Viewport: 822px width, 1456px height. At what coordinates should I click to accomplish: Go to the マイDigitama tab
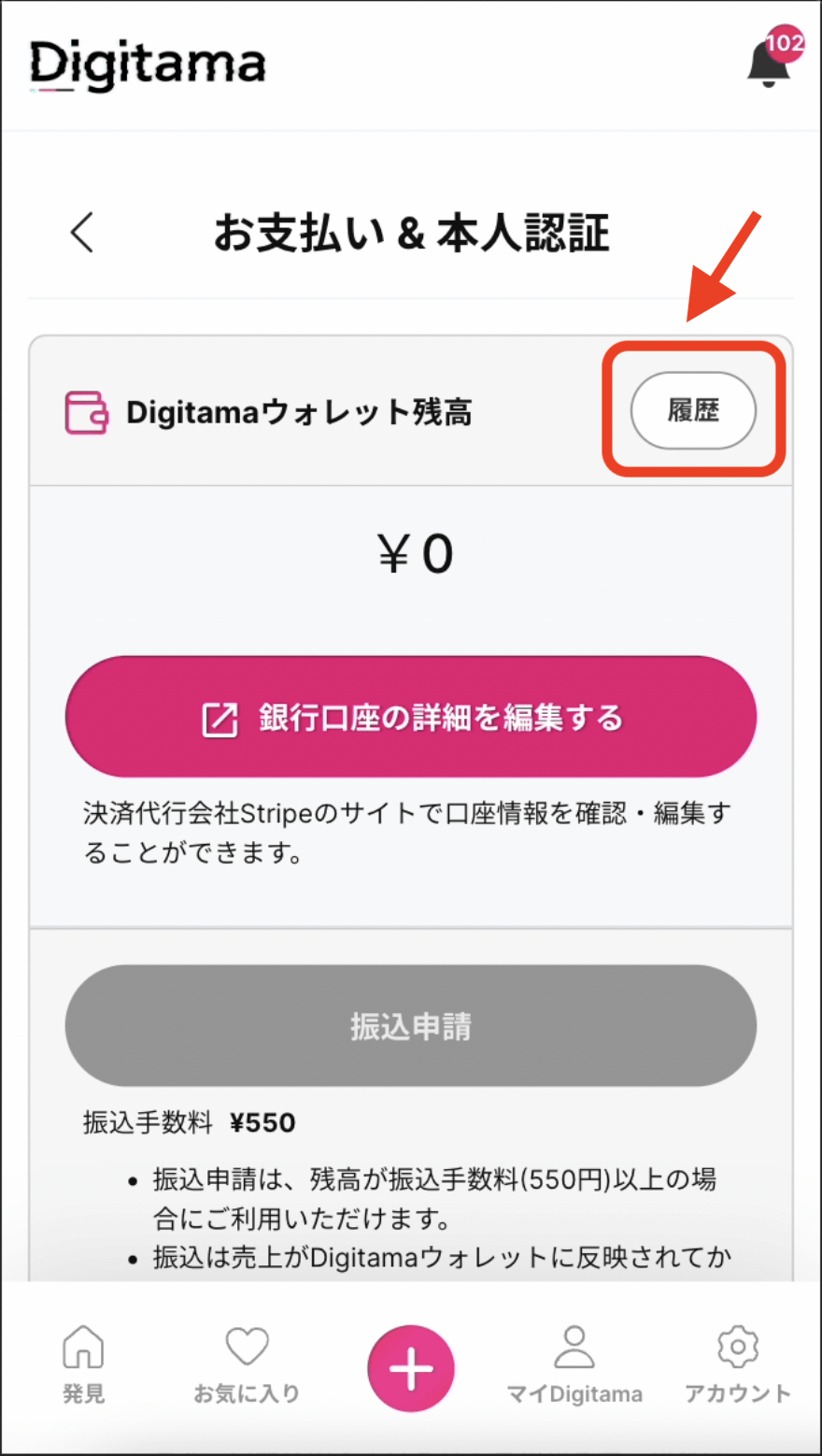coord(574,1365)
